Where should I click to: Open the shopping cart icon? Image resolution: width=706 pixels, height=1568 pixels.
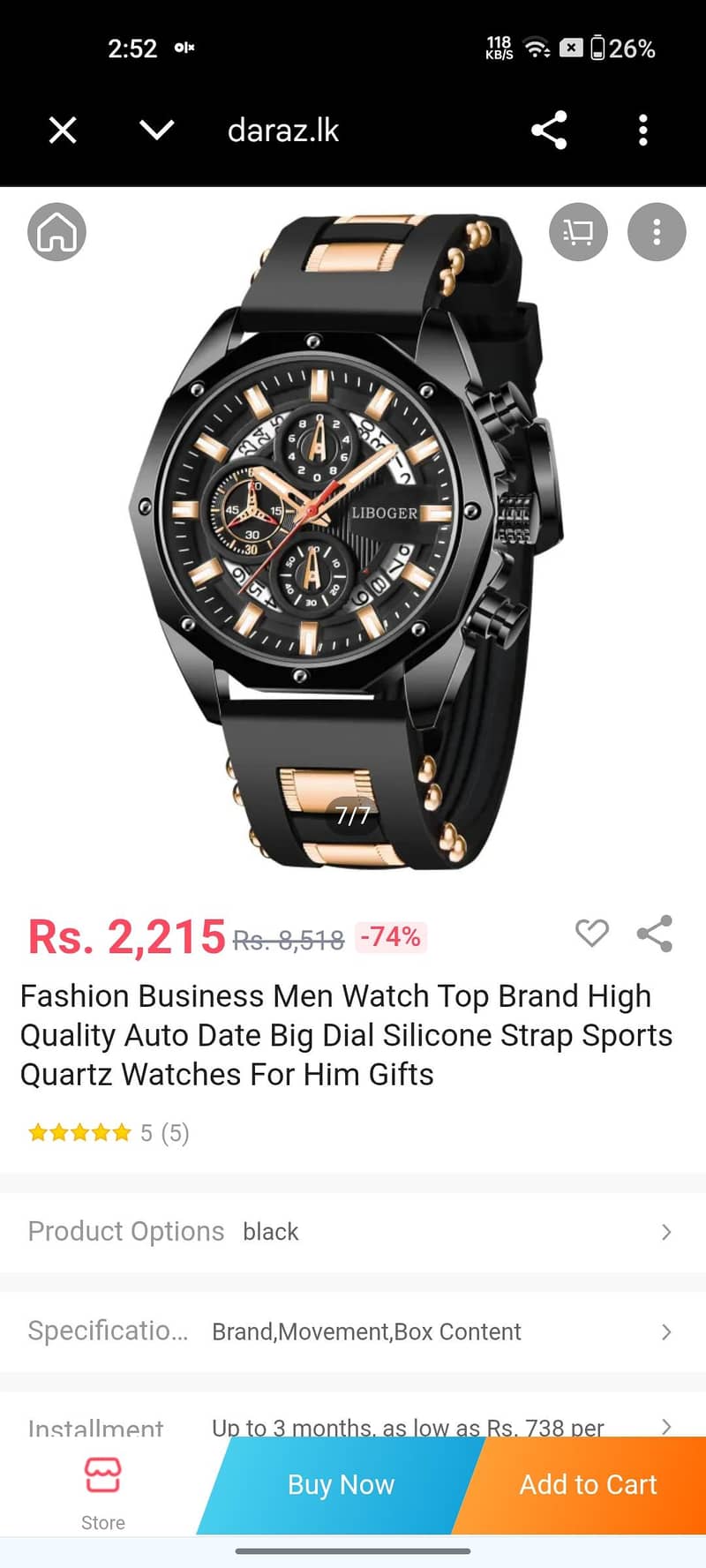coord(578,233)
